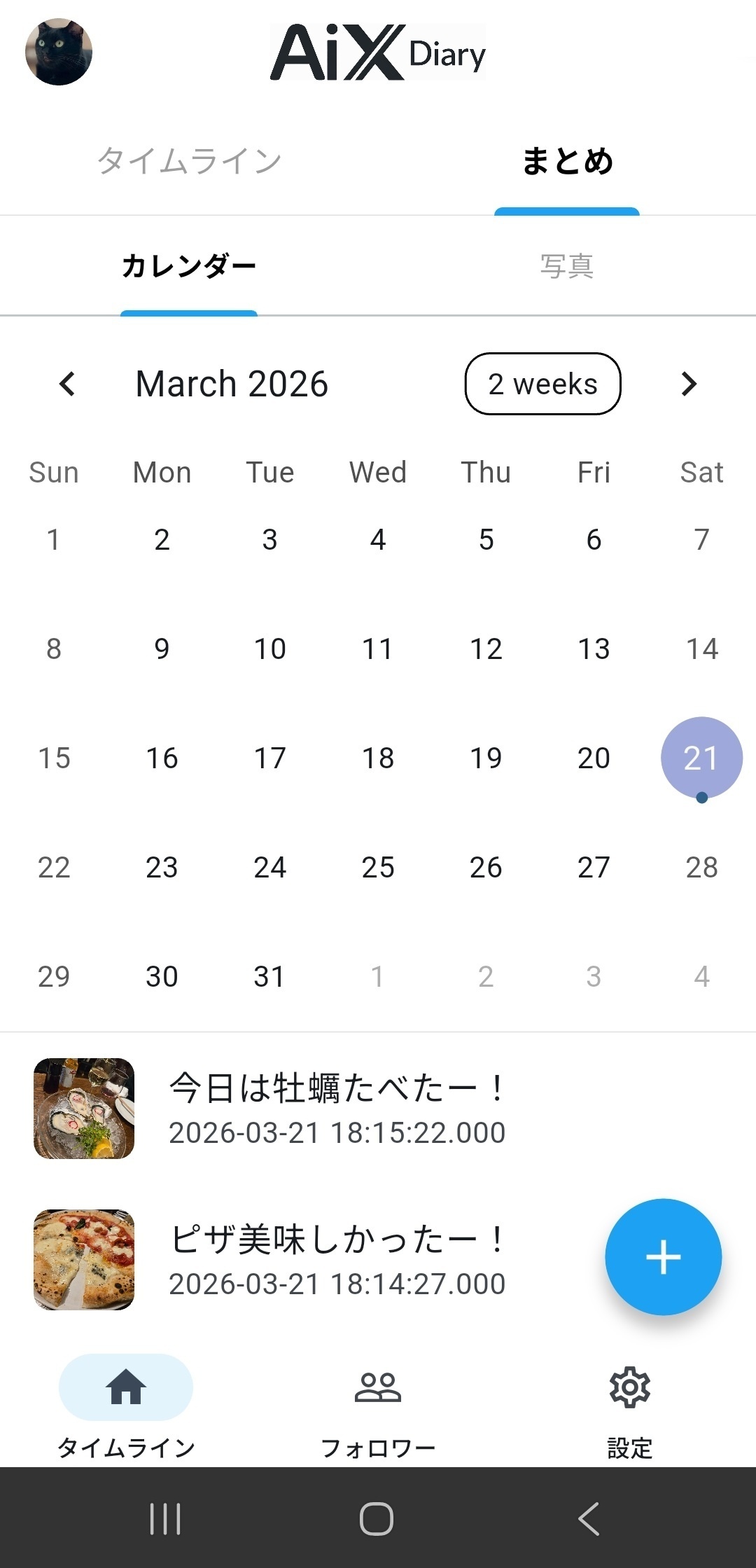Viewport: 756px width, 1568px height.
Task: Go to the previous month
Action: coord(67,384)
